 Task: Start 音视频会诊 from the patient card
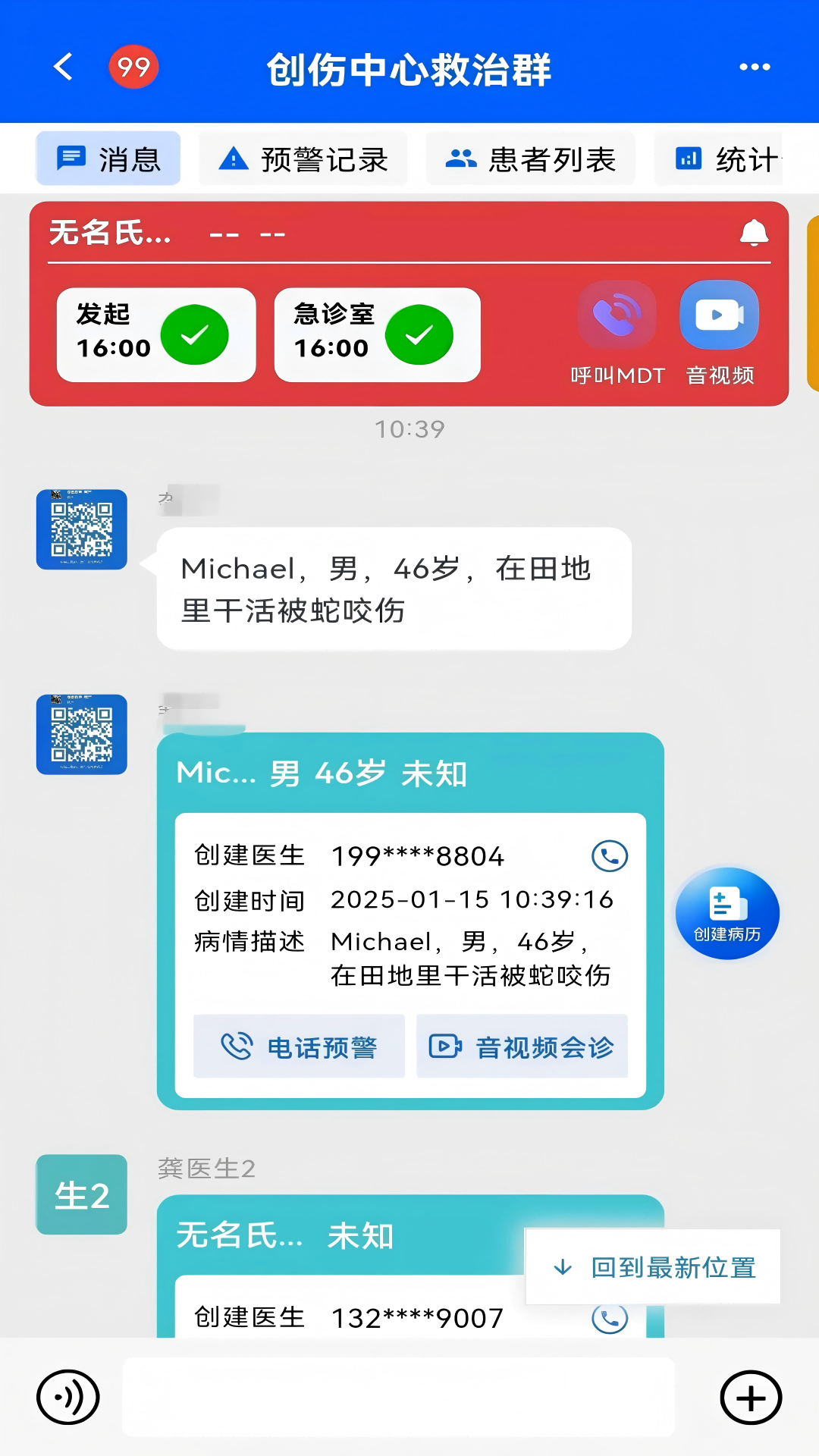point(521,1047)
